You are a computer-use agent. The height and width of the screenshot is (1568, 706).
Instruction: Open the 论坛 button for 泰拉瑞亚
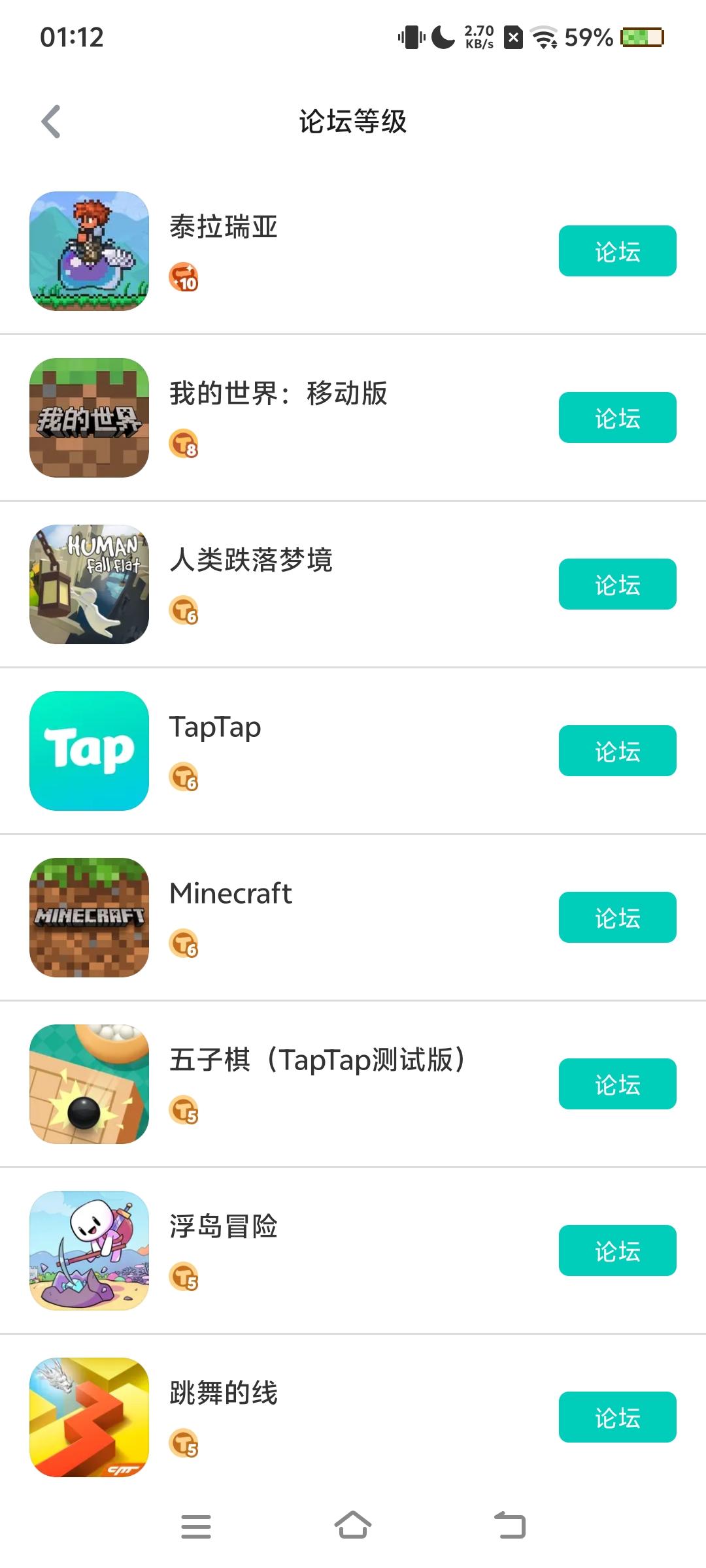pos(617,251)
